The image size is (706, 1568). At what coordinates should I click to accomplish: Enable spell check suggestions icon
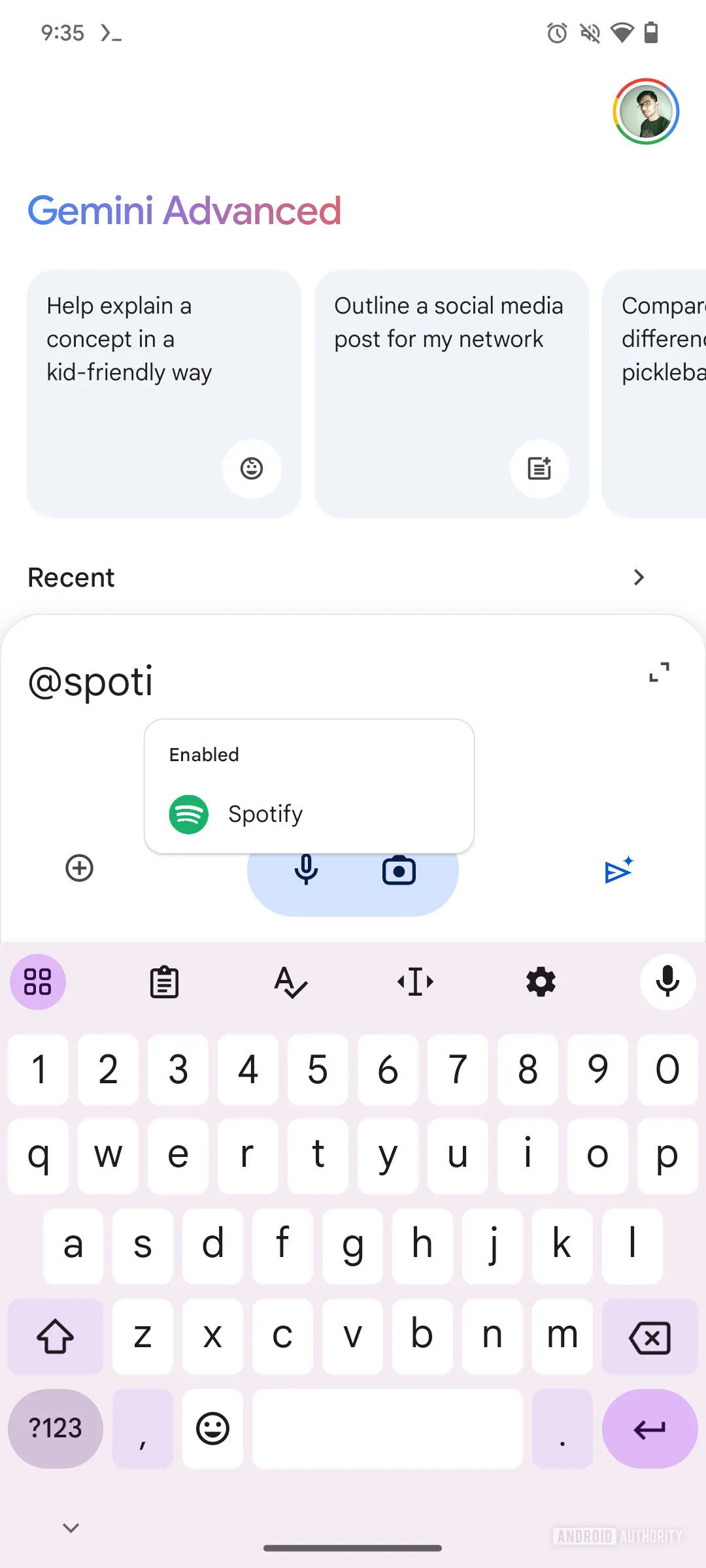(290, 982)
